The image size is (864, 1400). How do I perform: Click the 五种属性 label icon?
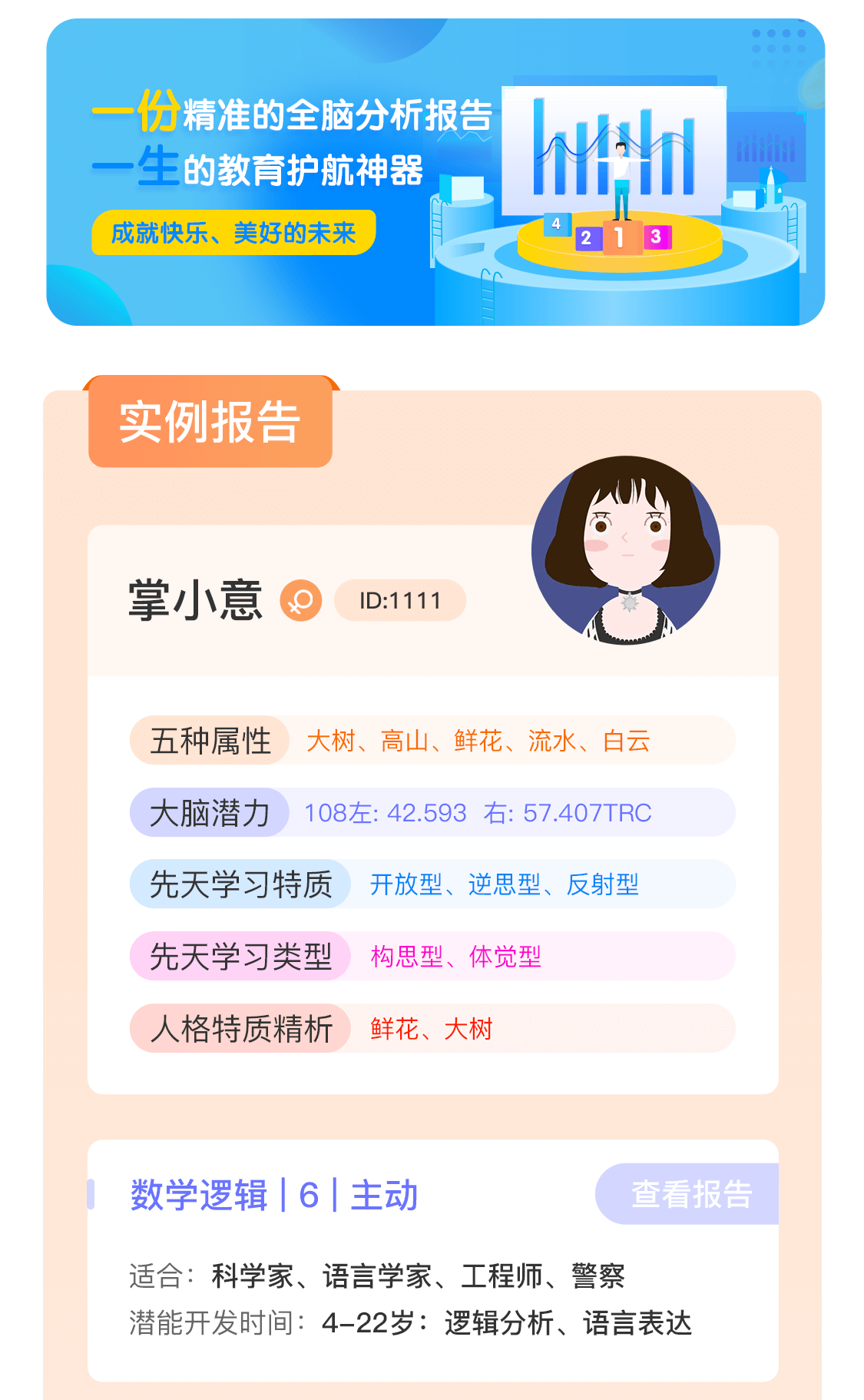(210, 740)
